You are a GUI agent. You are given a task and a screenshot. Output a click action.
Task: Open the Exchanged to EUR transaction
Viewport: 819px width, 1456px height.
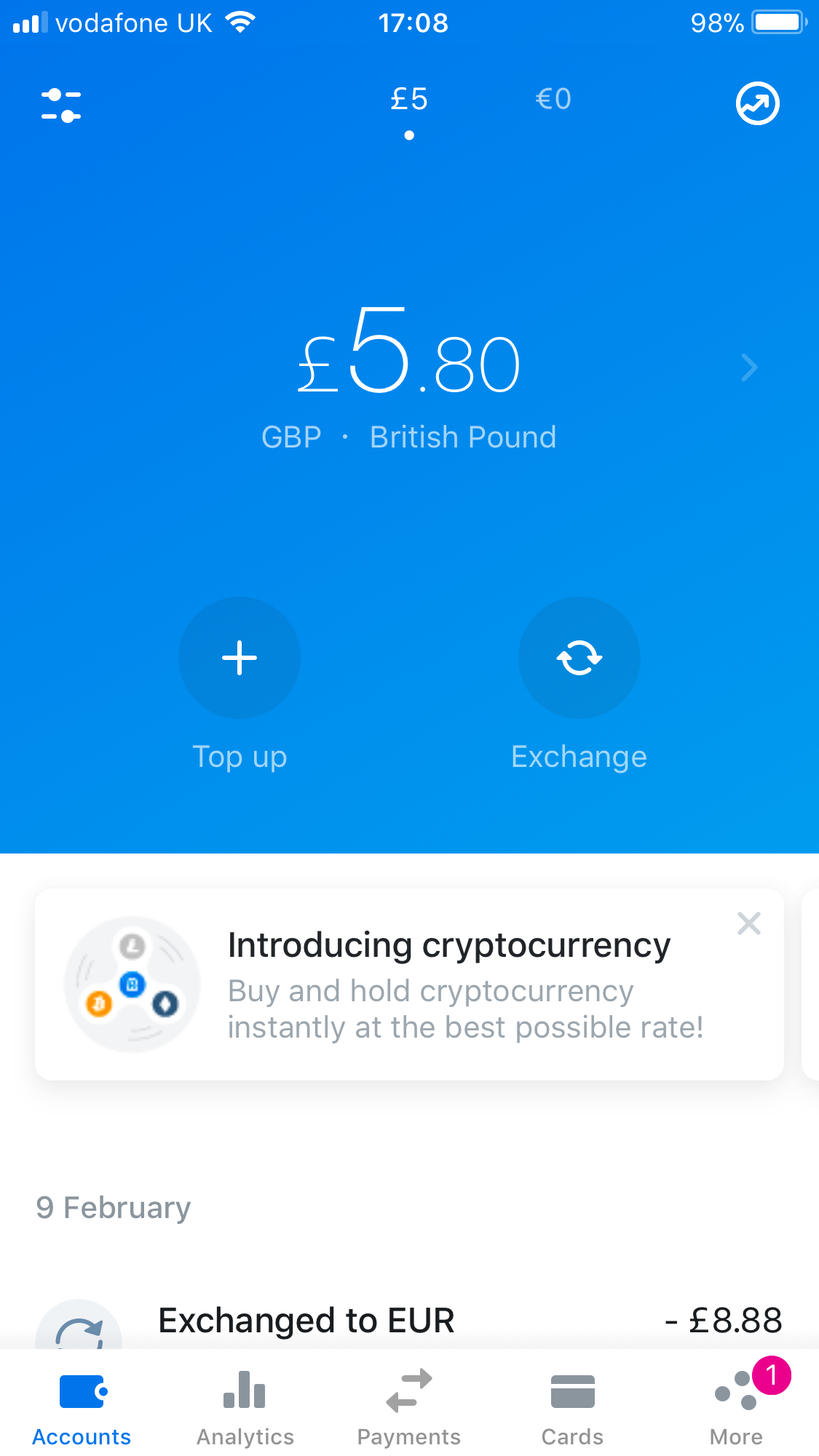pyautogui.click(x=408, y=1321)
